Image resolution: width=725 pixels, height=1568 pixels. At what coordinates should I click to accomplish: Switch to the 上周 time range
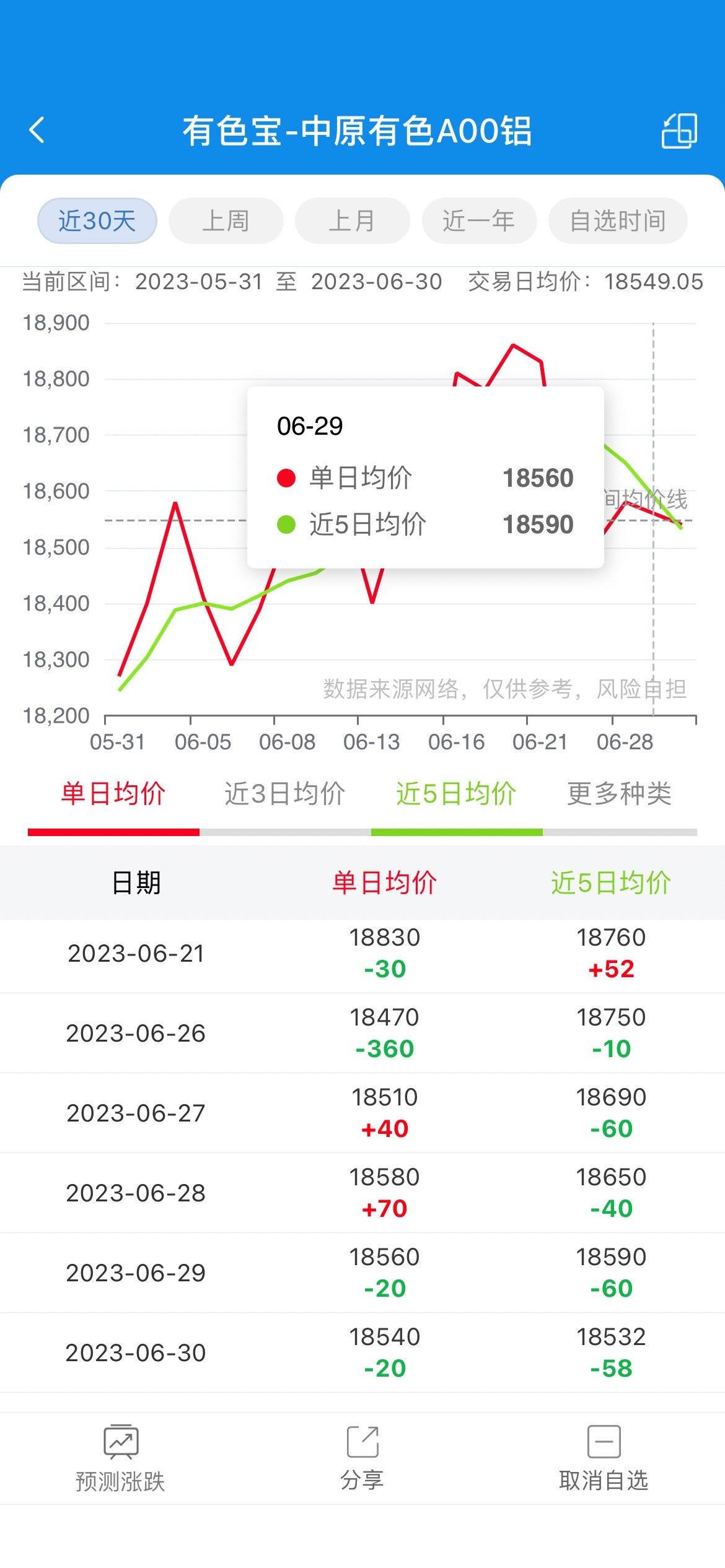226,221
